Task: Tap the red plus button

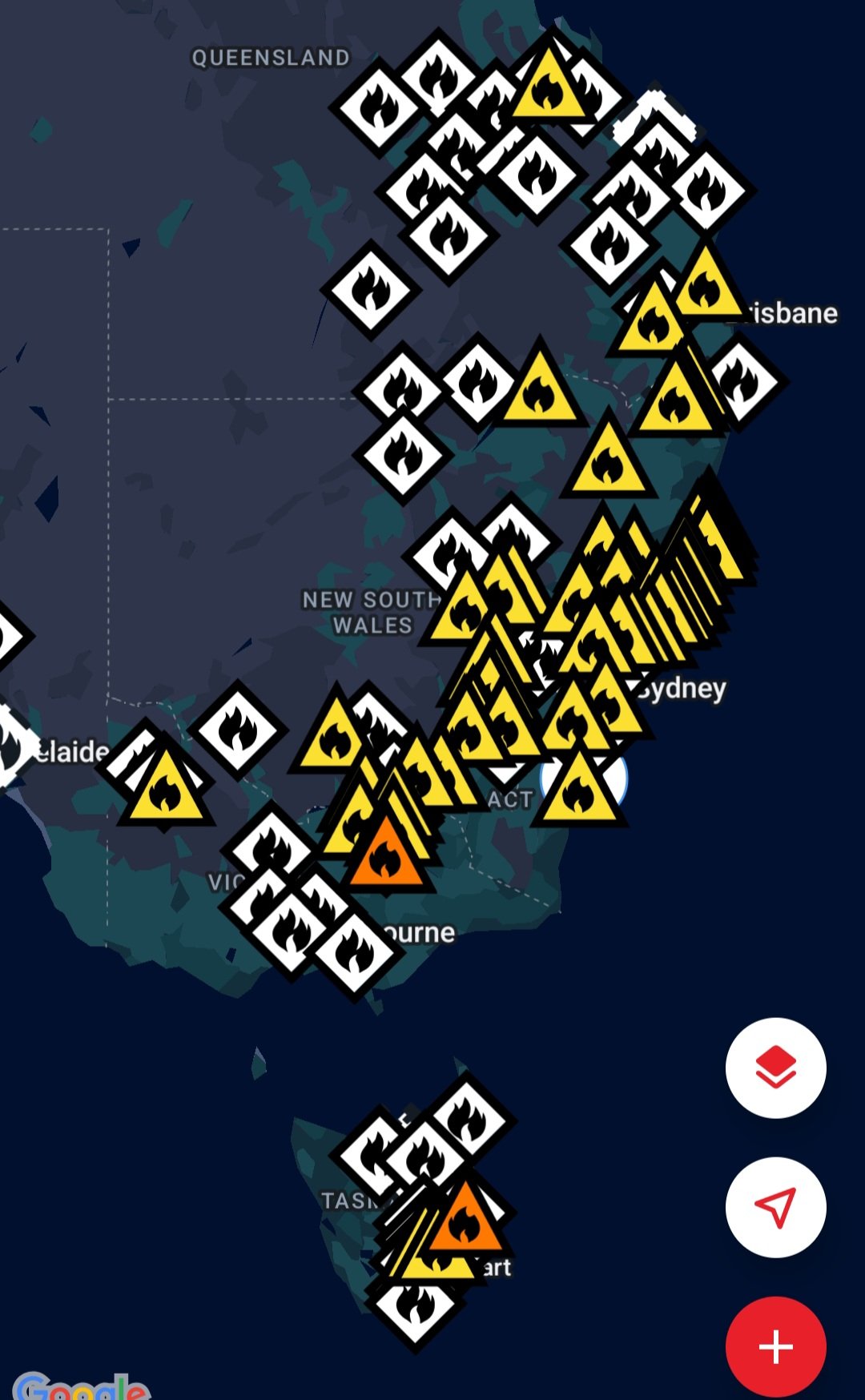Action: click(x=775, y=1346)
